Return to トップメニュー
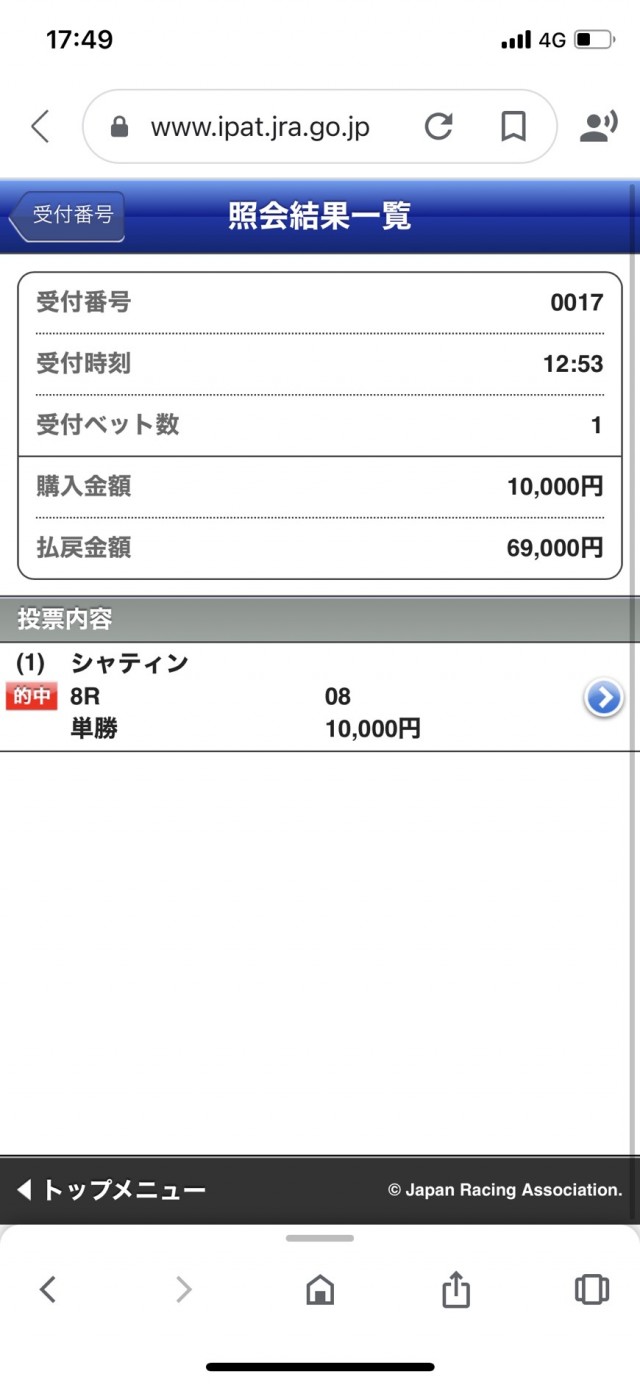Image resolution: width=640 pixels, height=1385 pixels. tap(111, 1190)
